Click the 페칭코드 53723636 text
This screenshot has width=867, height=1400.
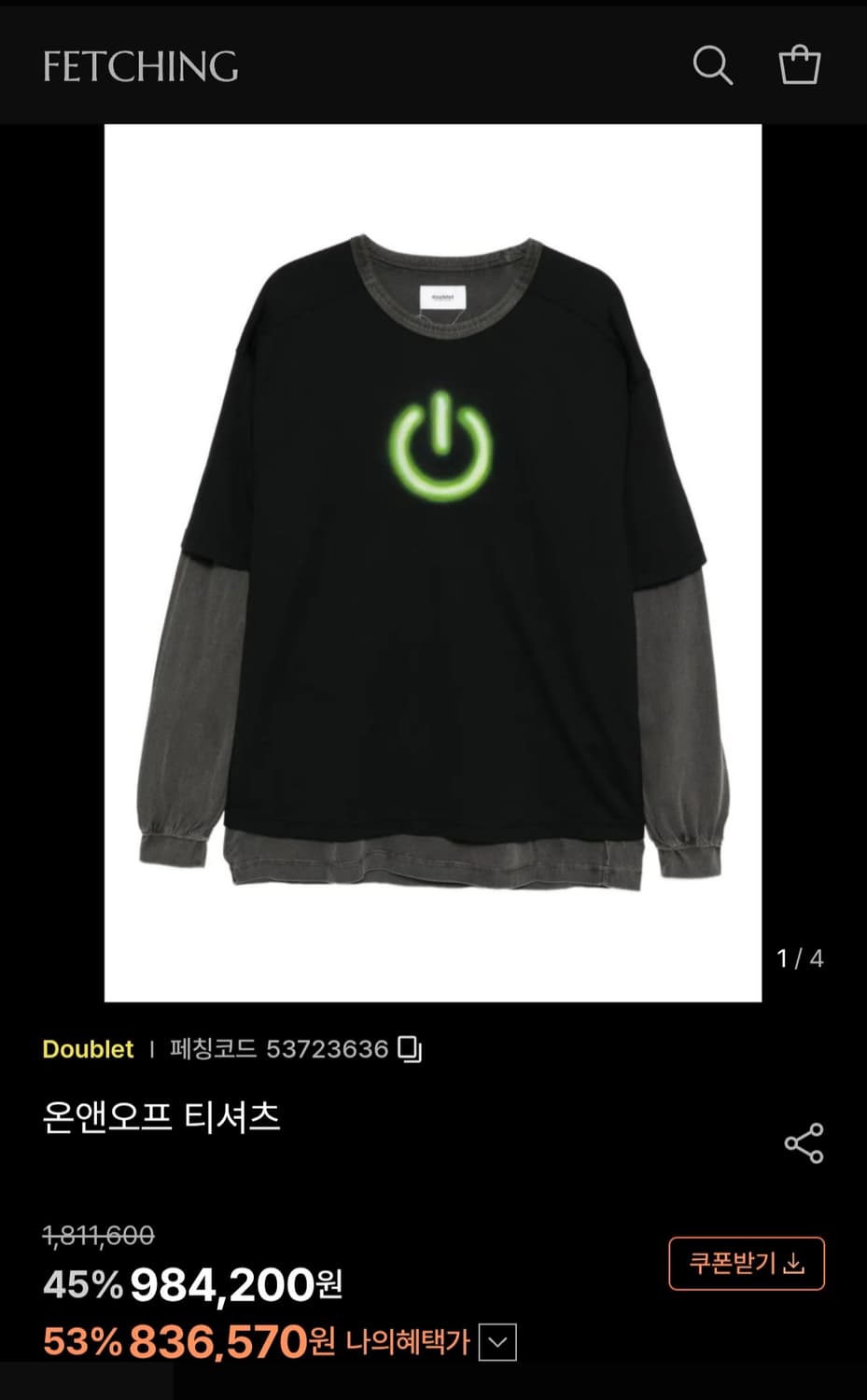click(280, 1048)
